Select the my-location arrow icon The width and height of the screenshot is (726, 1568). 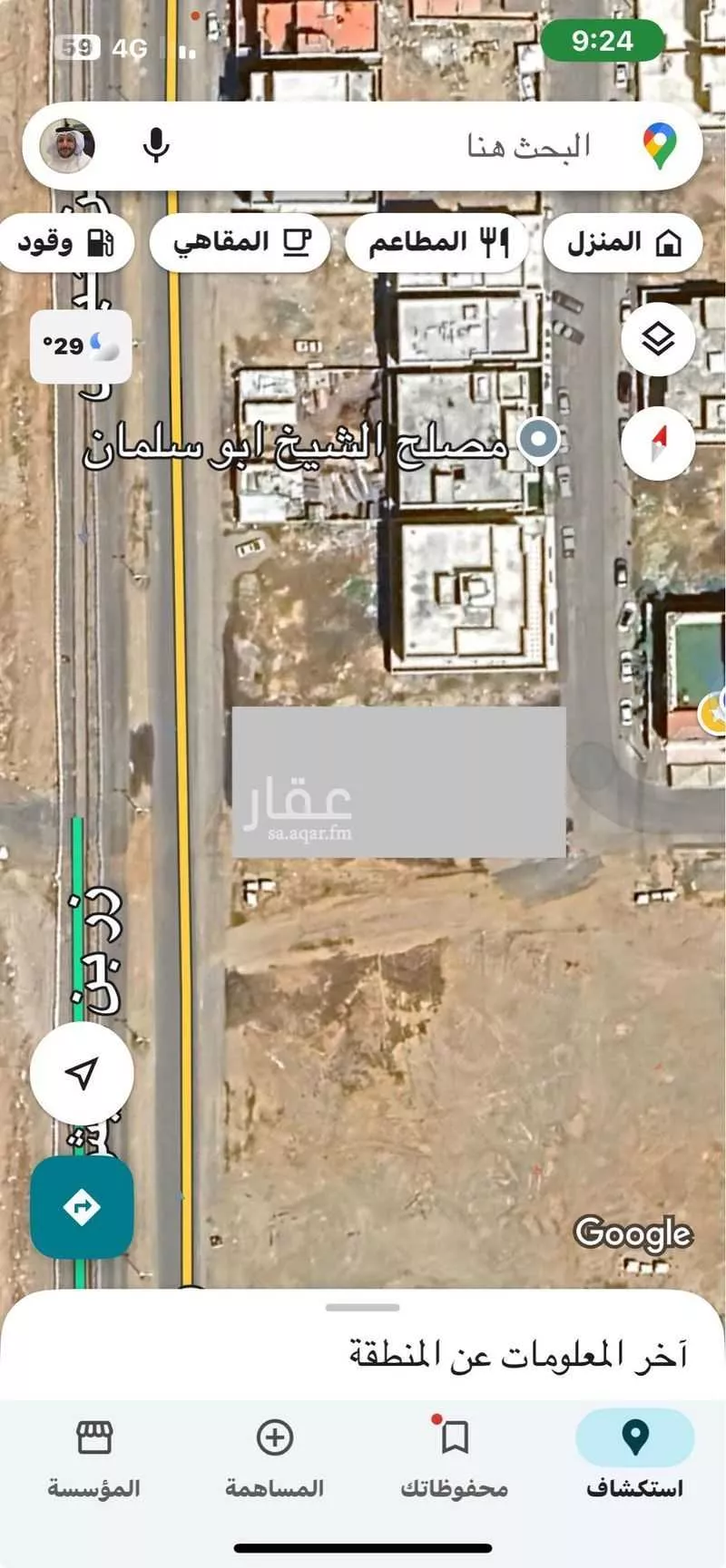(x=82, y=1073)
